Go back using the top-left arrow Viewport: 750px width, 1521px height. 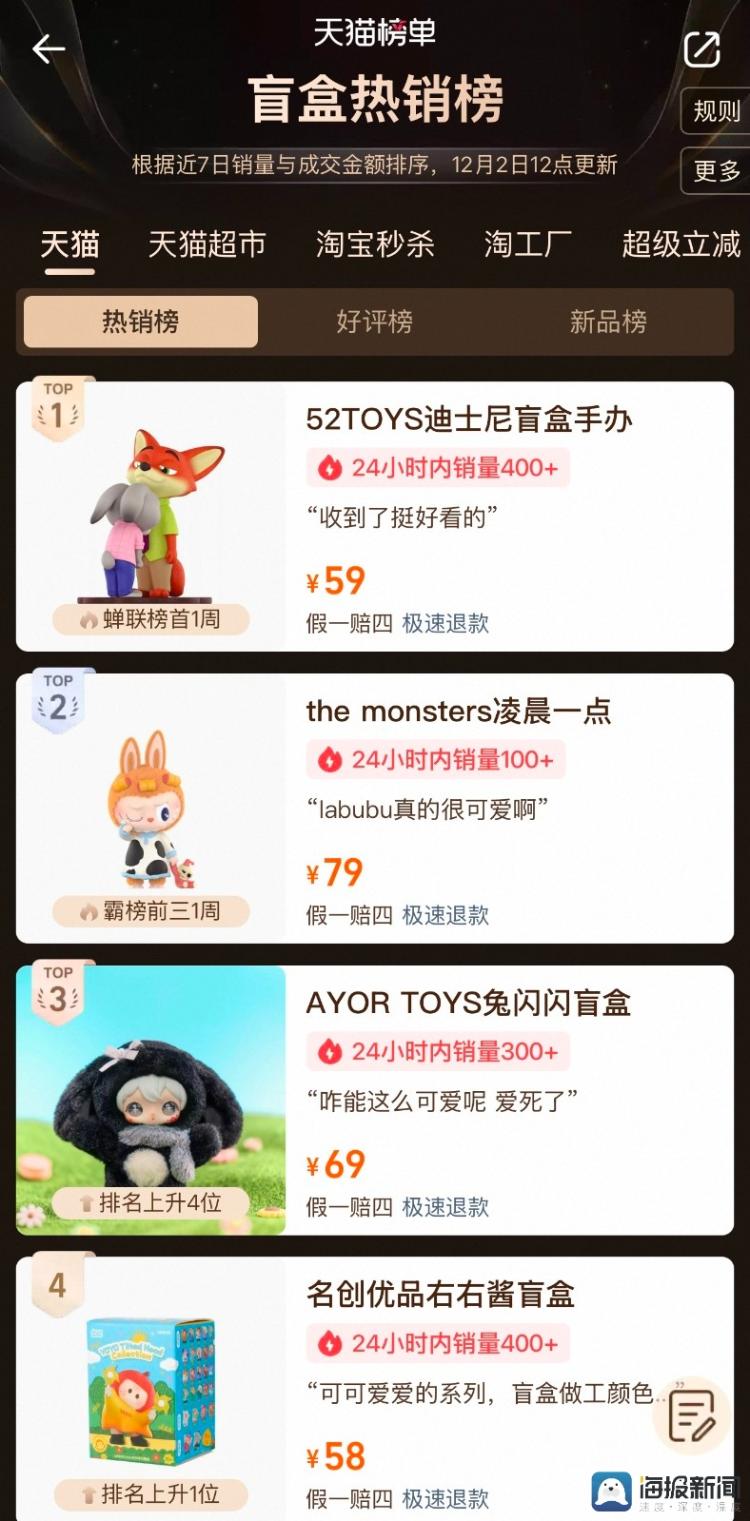click(48, 49)
